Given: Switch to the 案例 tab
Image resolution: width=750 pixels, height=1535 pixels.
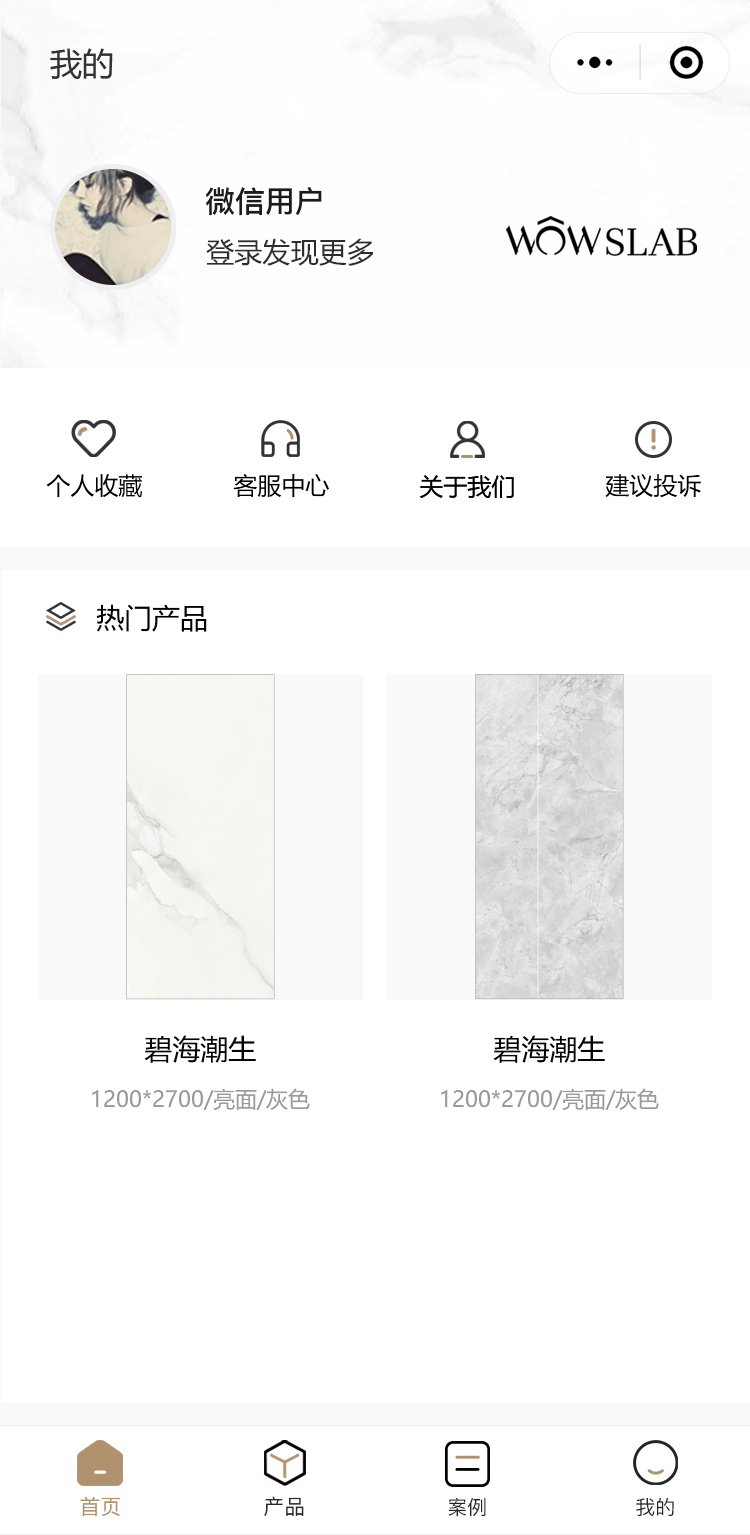Looking at the screenshot, I should 467,1478.
